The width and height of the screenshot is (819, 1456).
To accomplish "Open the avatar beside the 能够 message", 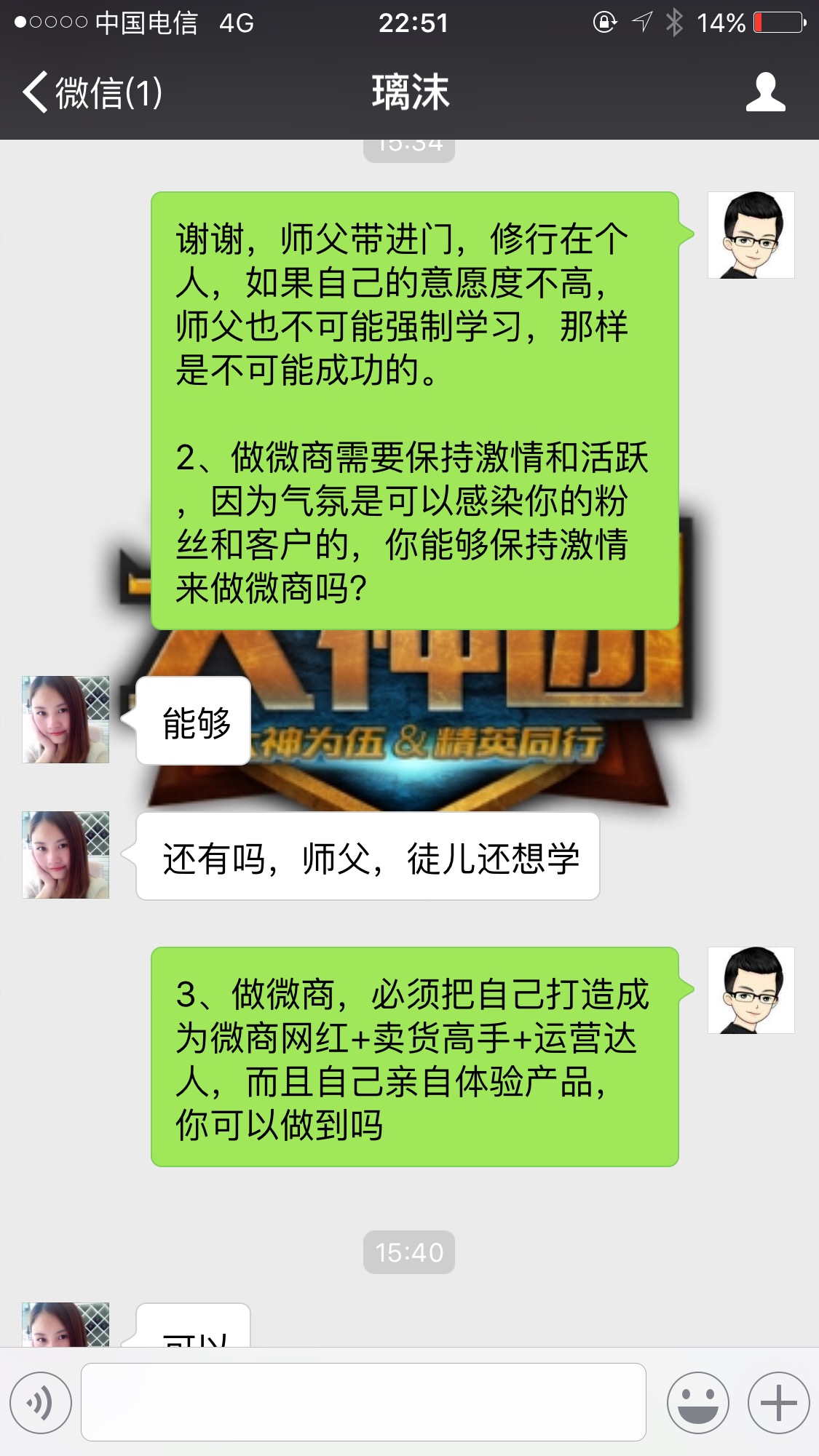I will tap(66, 720).
